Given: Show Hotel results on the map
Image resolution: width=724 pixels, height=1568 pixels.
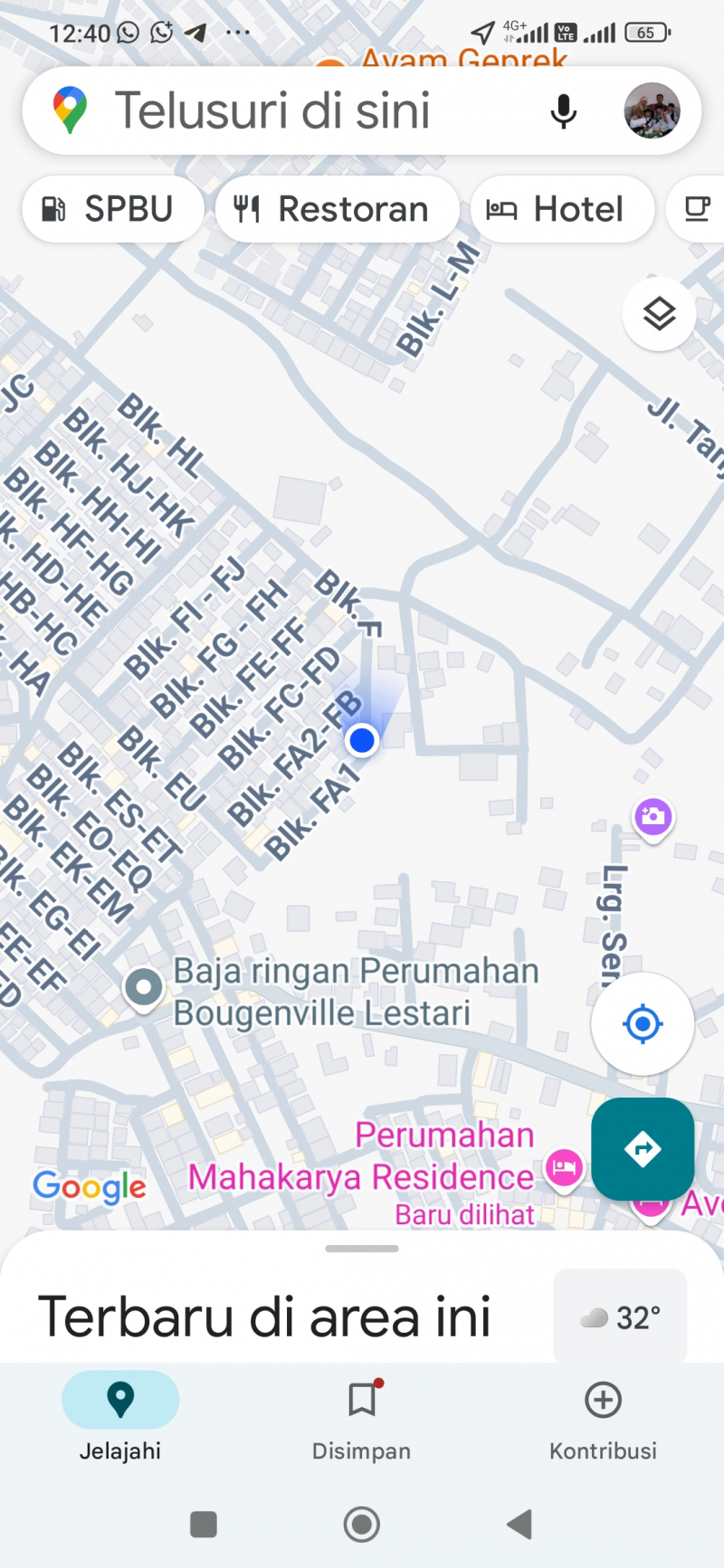Looking at the screenshot, I should [562, 209].
